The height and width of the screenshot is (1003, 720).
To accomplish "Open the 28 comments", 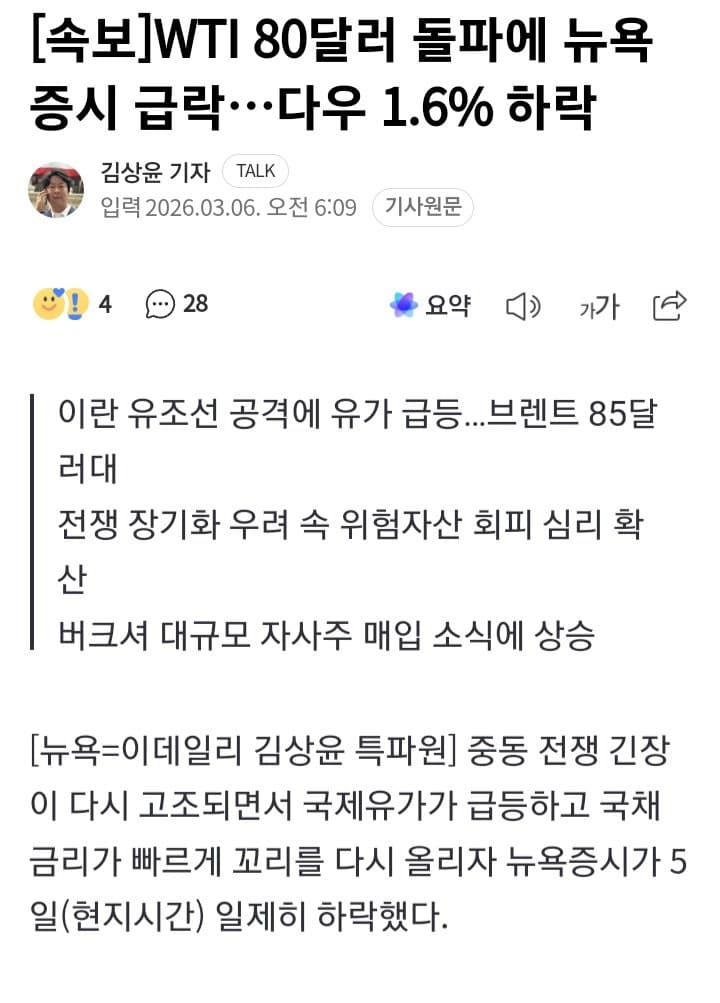I will pyautogui.click(x=177, y=304).
